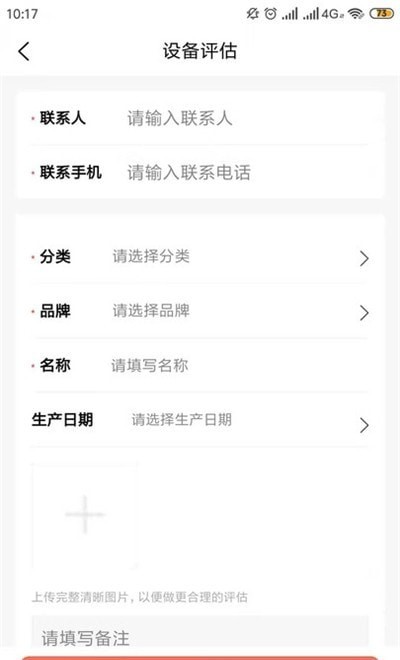Add a photo with the plus tile
The image size is (400, 660).
pos(85,515)
